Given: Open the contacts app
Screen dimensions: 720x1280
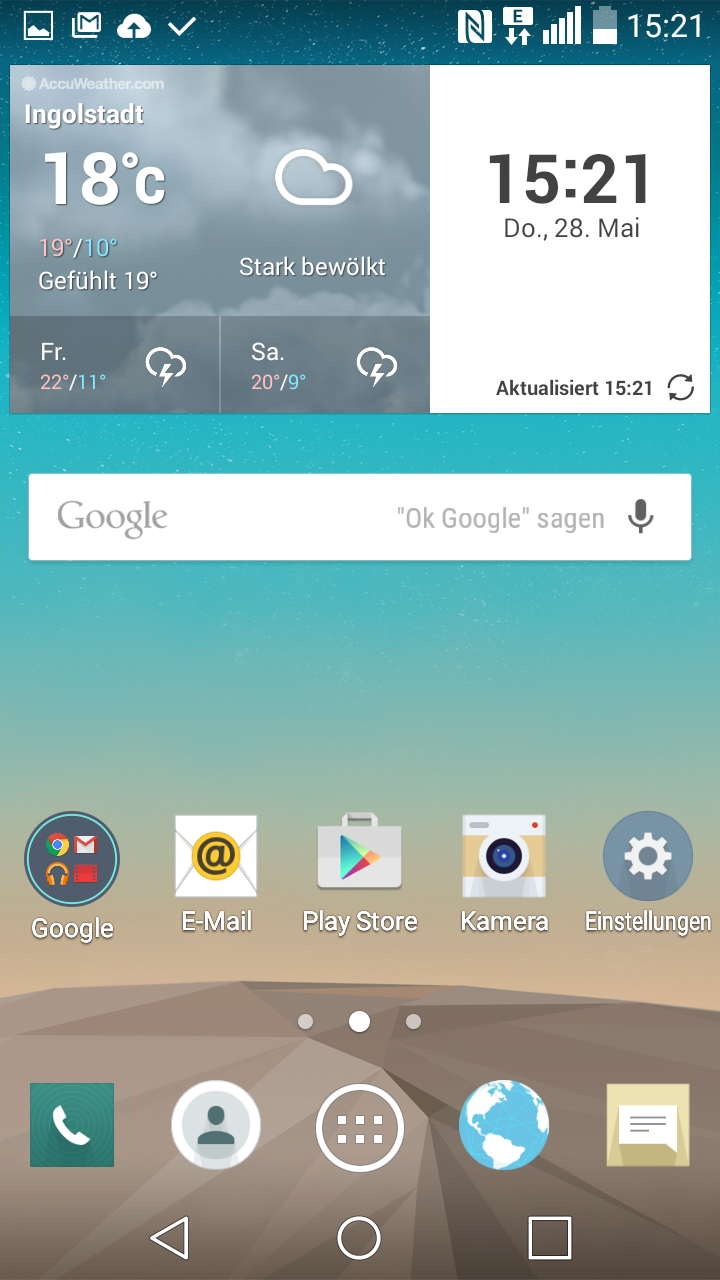Looking at the screenshot, I should click(216, 1126).
